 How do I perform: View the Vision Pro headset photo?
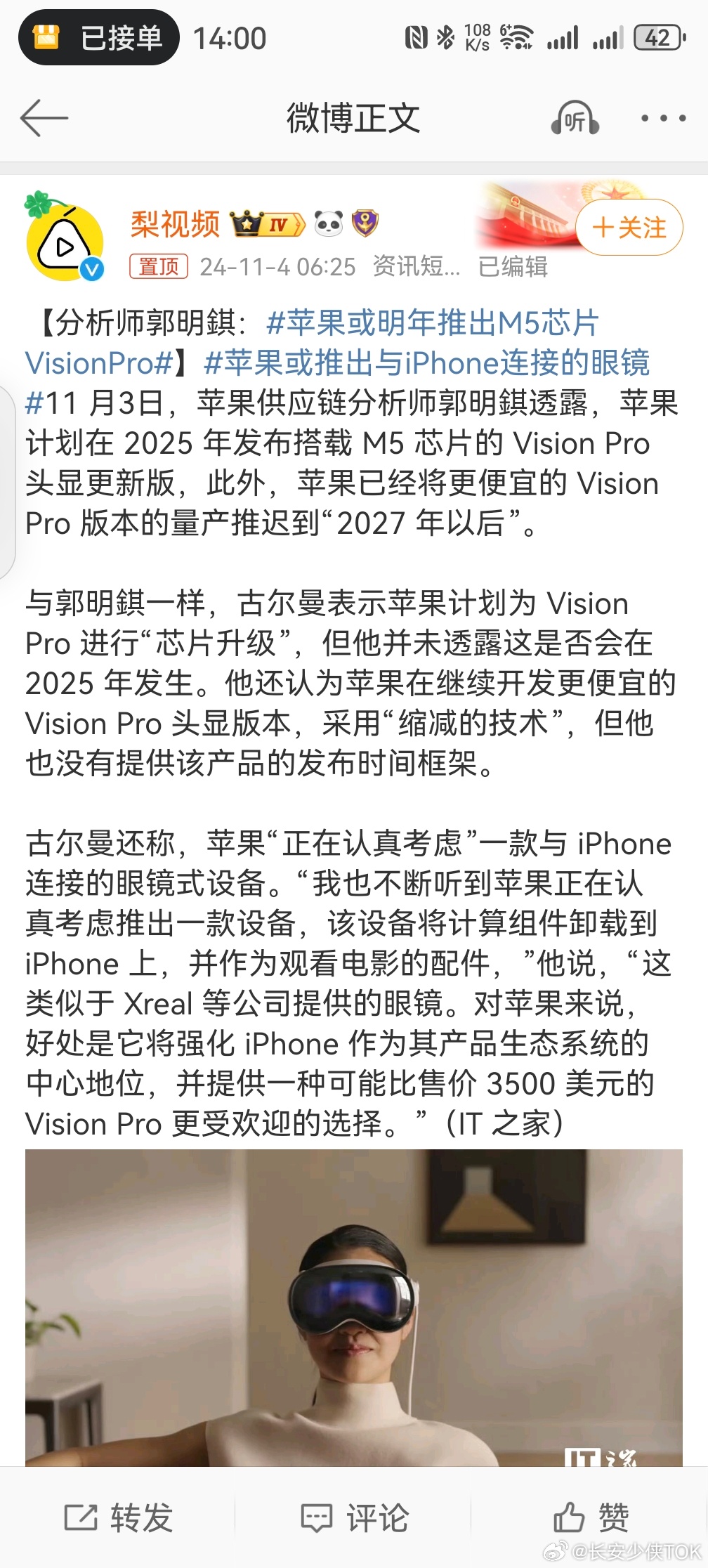point(354,1307)
